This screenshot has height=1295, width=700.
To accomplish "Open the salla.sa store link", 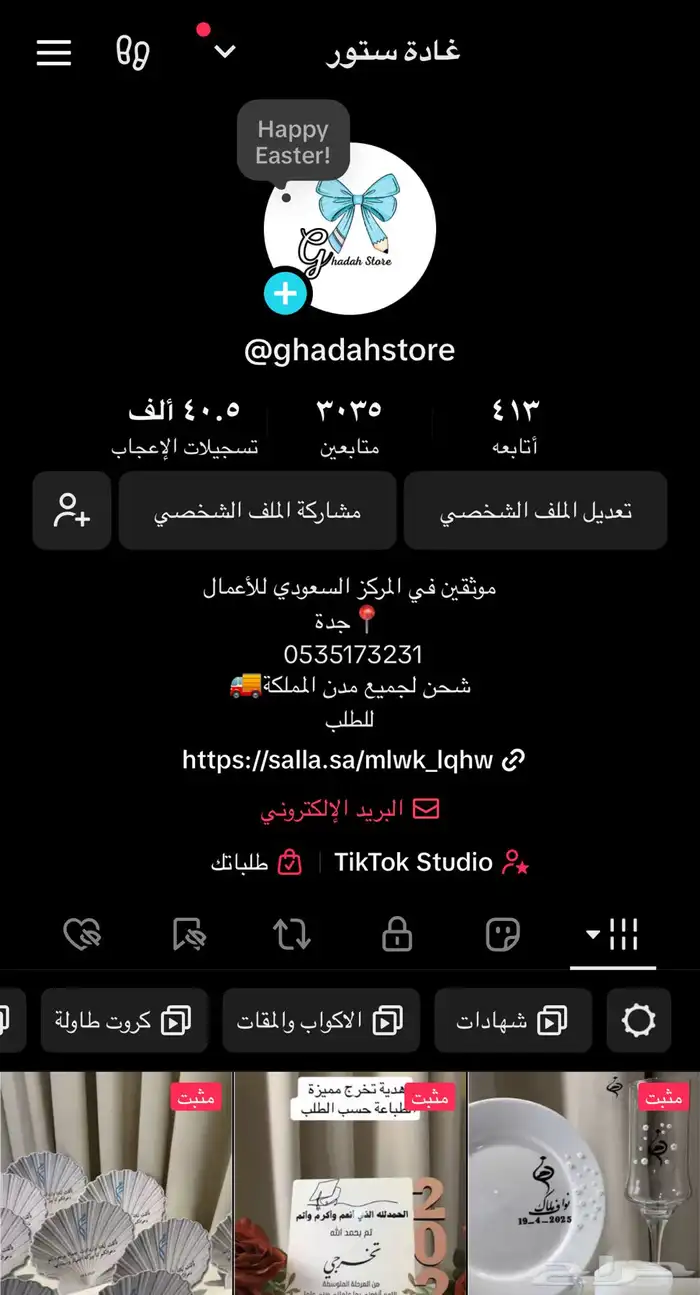I will pos(352,760).
